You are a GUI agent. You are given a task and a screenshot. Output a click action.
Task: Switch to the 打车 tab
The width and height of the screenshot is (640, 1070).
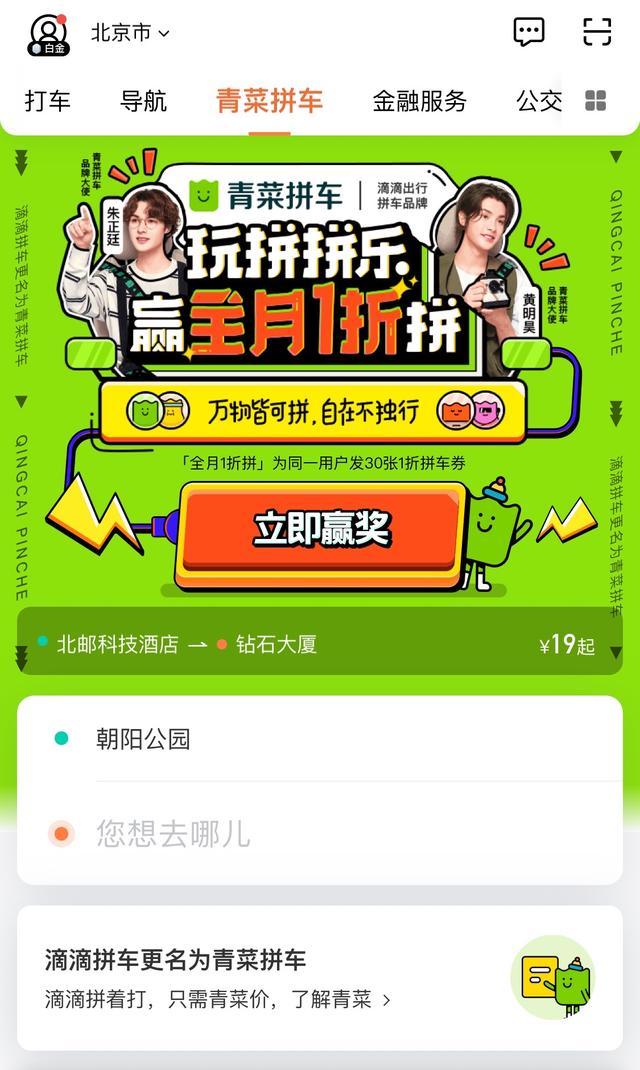point(47,101)
